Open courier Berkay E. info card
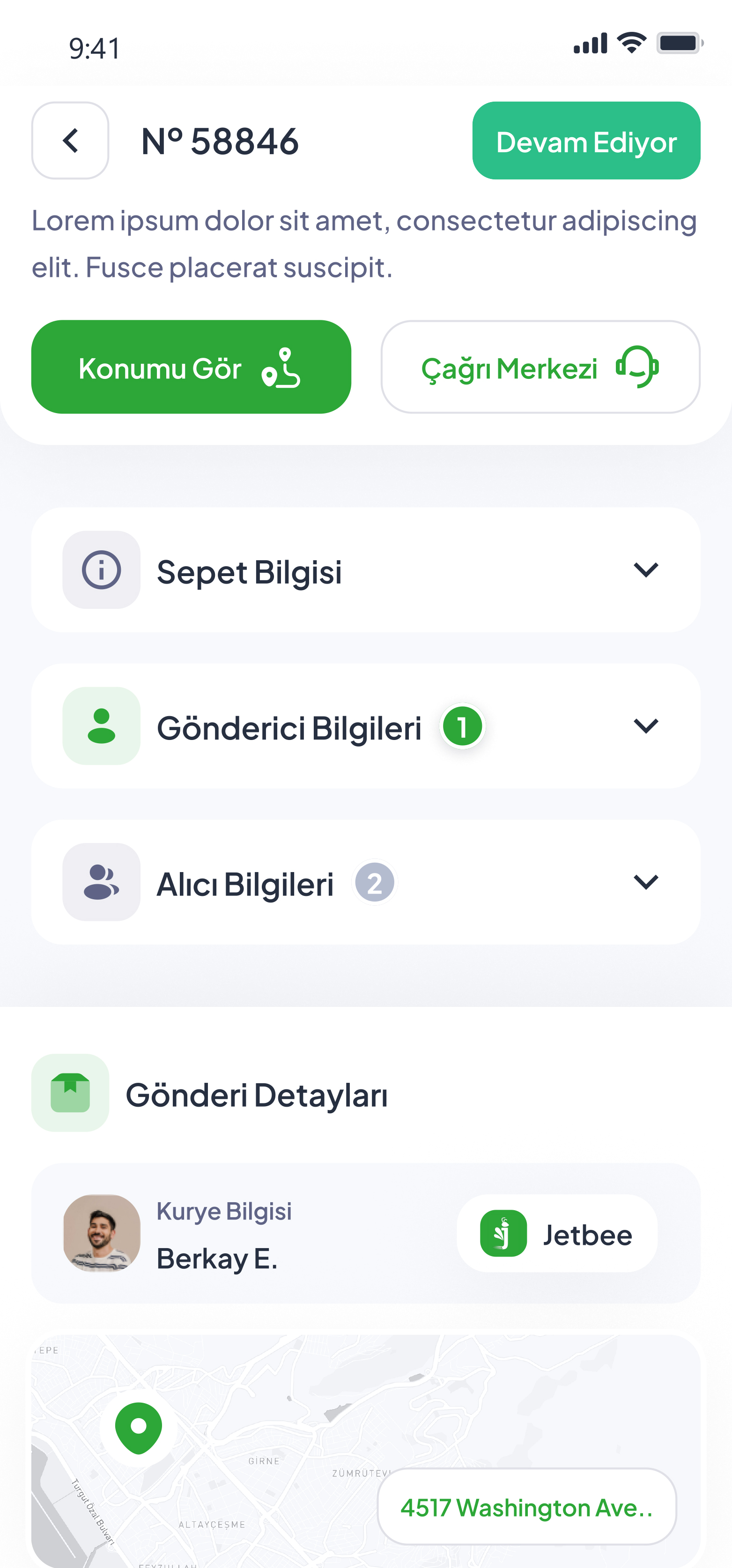 click(x=366, y=1233)
